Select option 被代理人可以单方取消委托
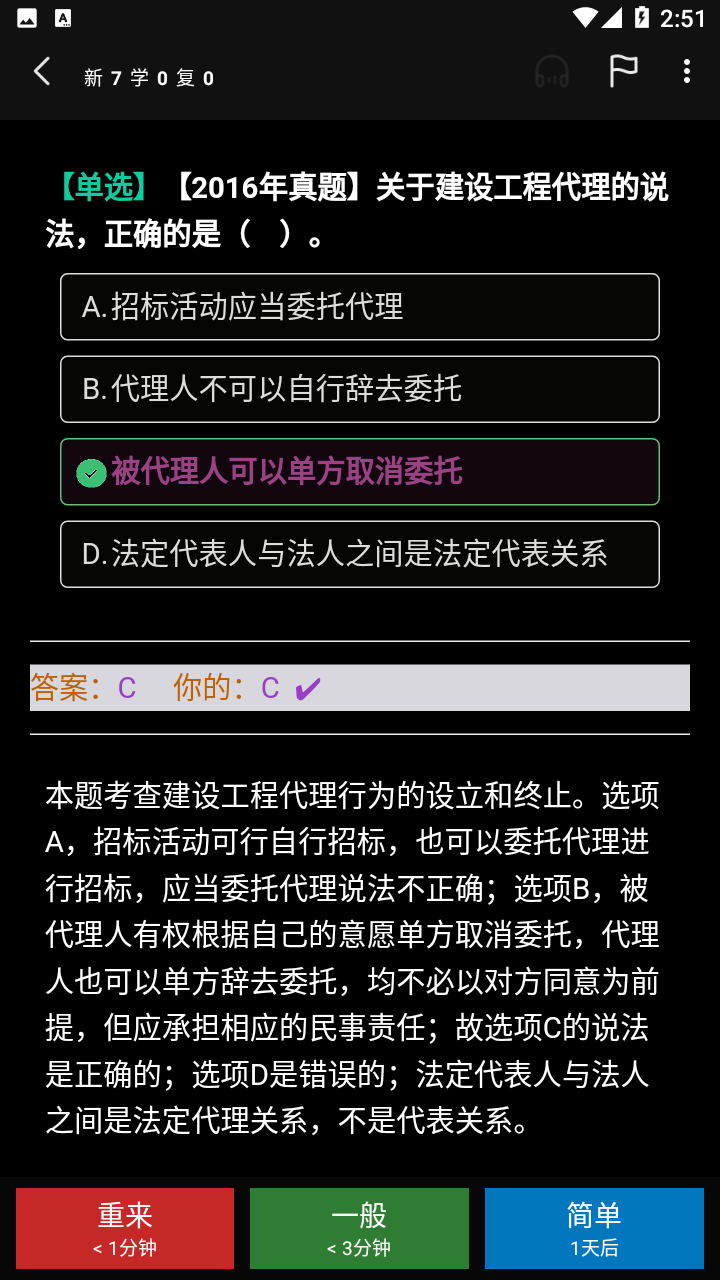 click(x=360, y=472)
